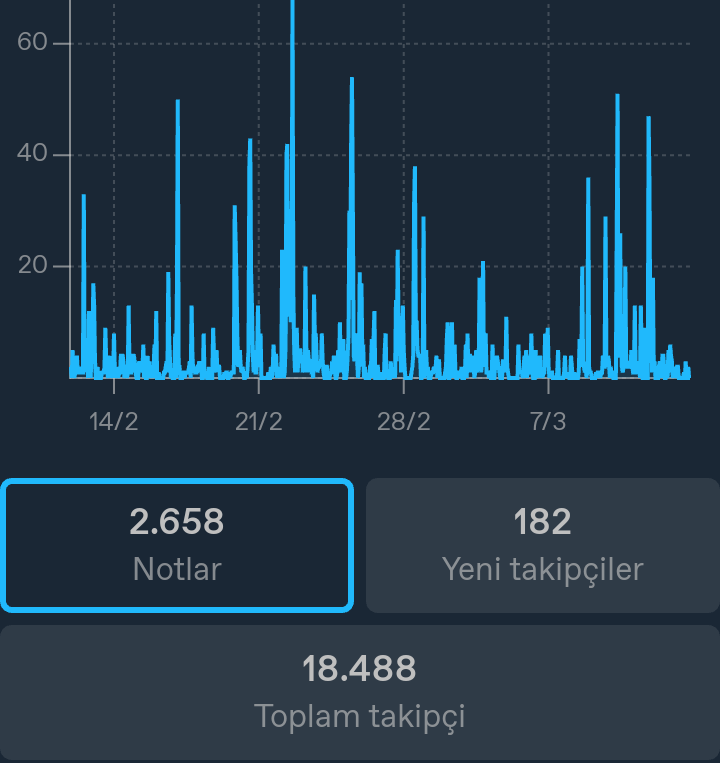Image resolution: width=720 pixels, height=763 pixels.
Task: Show the Toplam takipçi graph
Action: (x=360, y=692)
